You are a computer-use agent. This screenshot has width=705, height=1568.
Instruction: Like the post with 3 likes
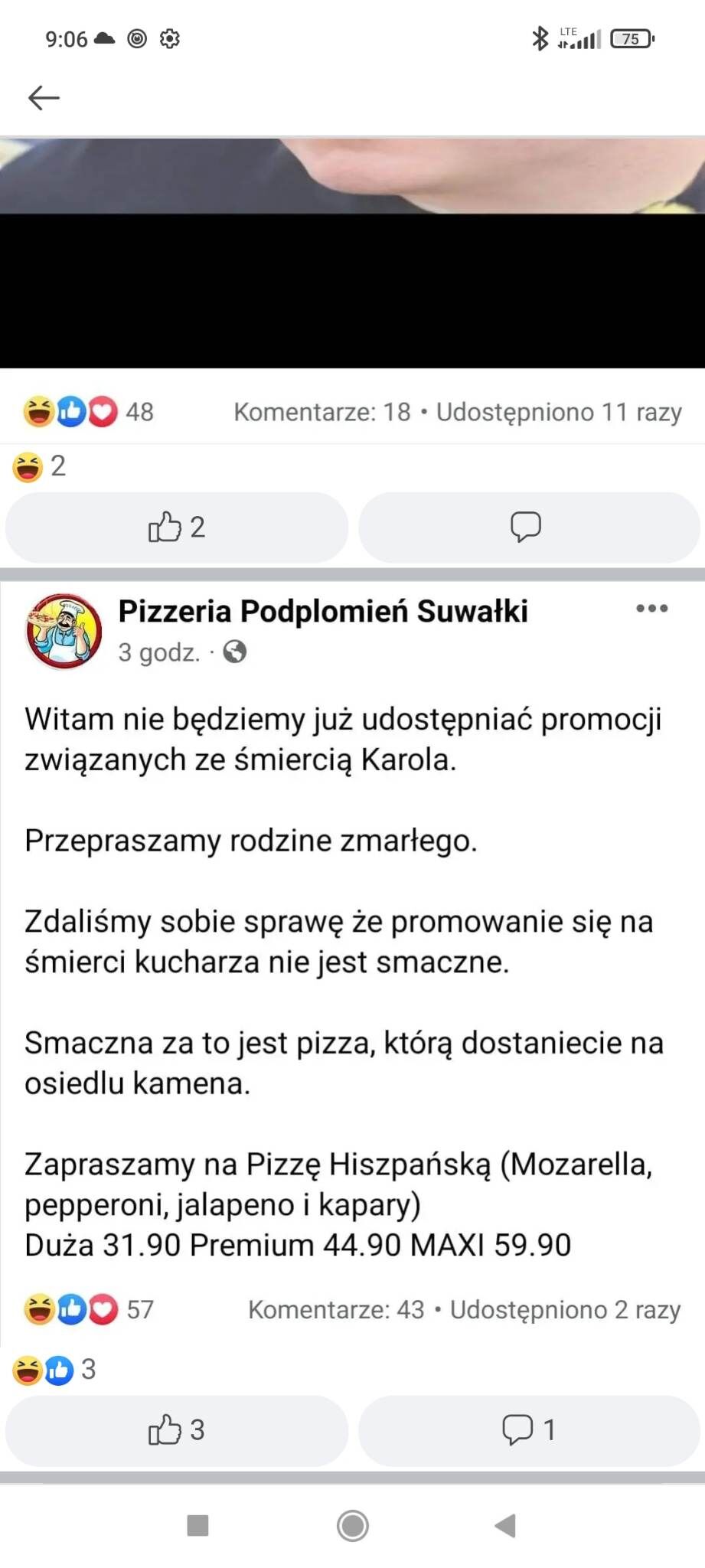coord(176,1430)
